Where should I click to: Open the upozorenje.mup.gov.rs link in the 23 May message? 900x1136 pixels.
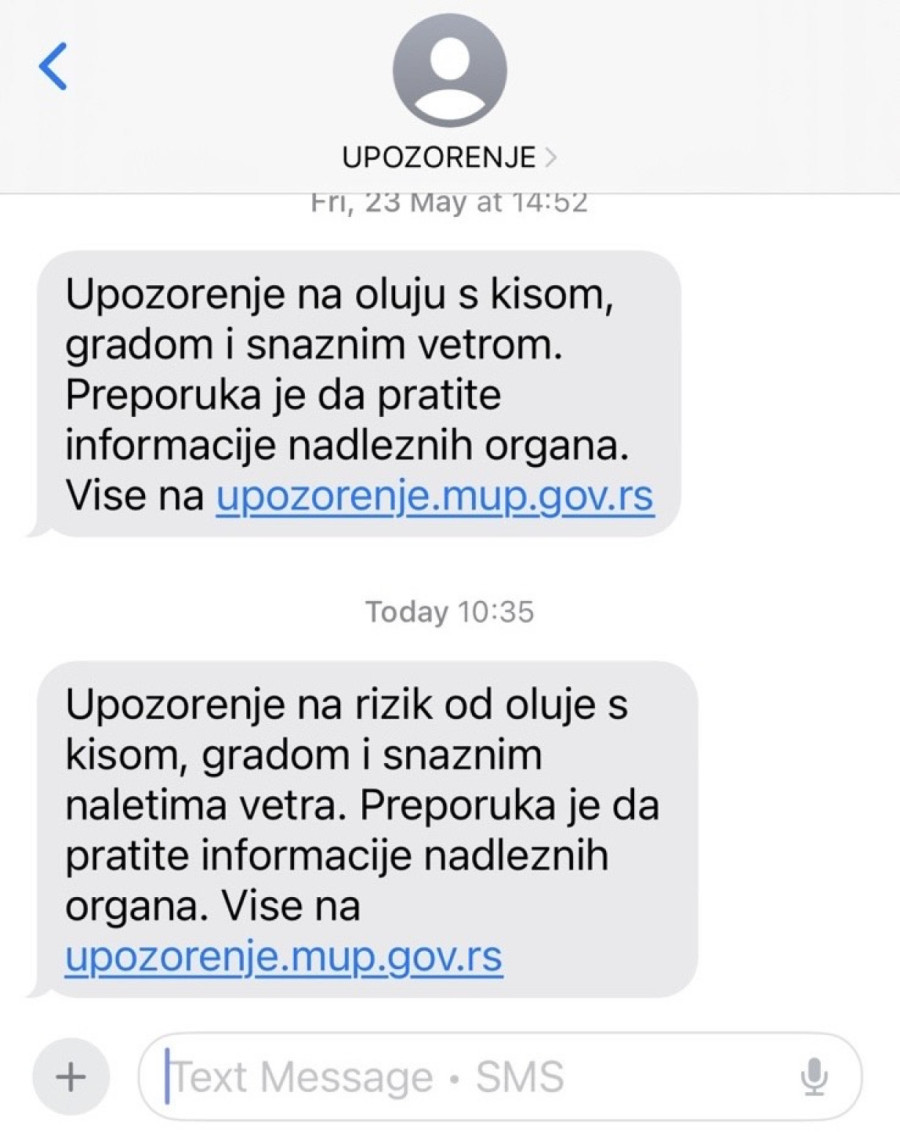coord(435,496)
